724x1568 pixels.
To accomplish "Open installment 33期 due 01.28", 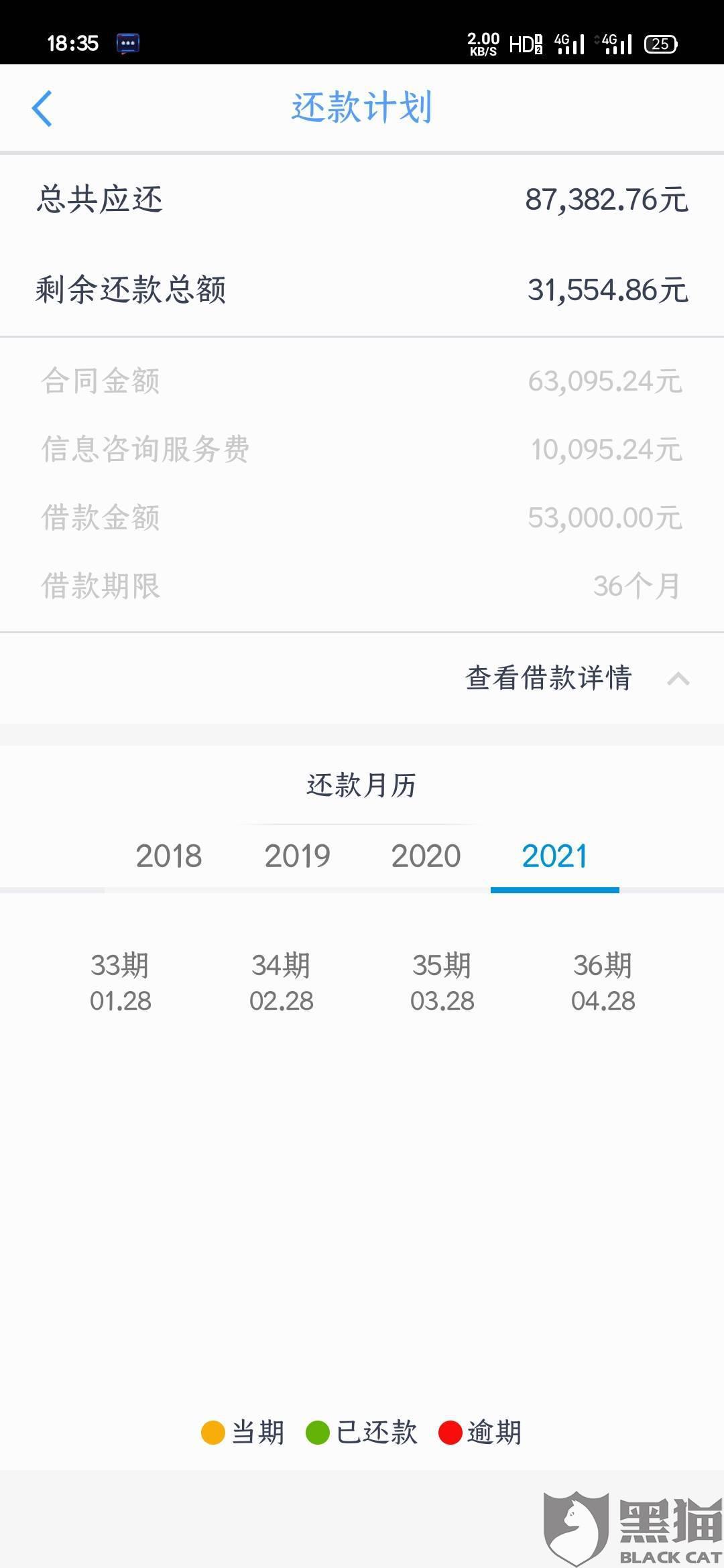I will point(121,982).
